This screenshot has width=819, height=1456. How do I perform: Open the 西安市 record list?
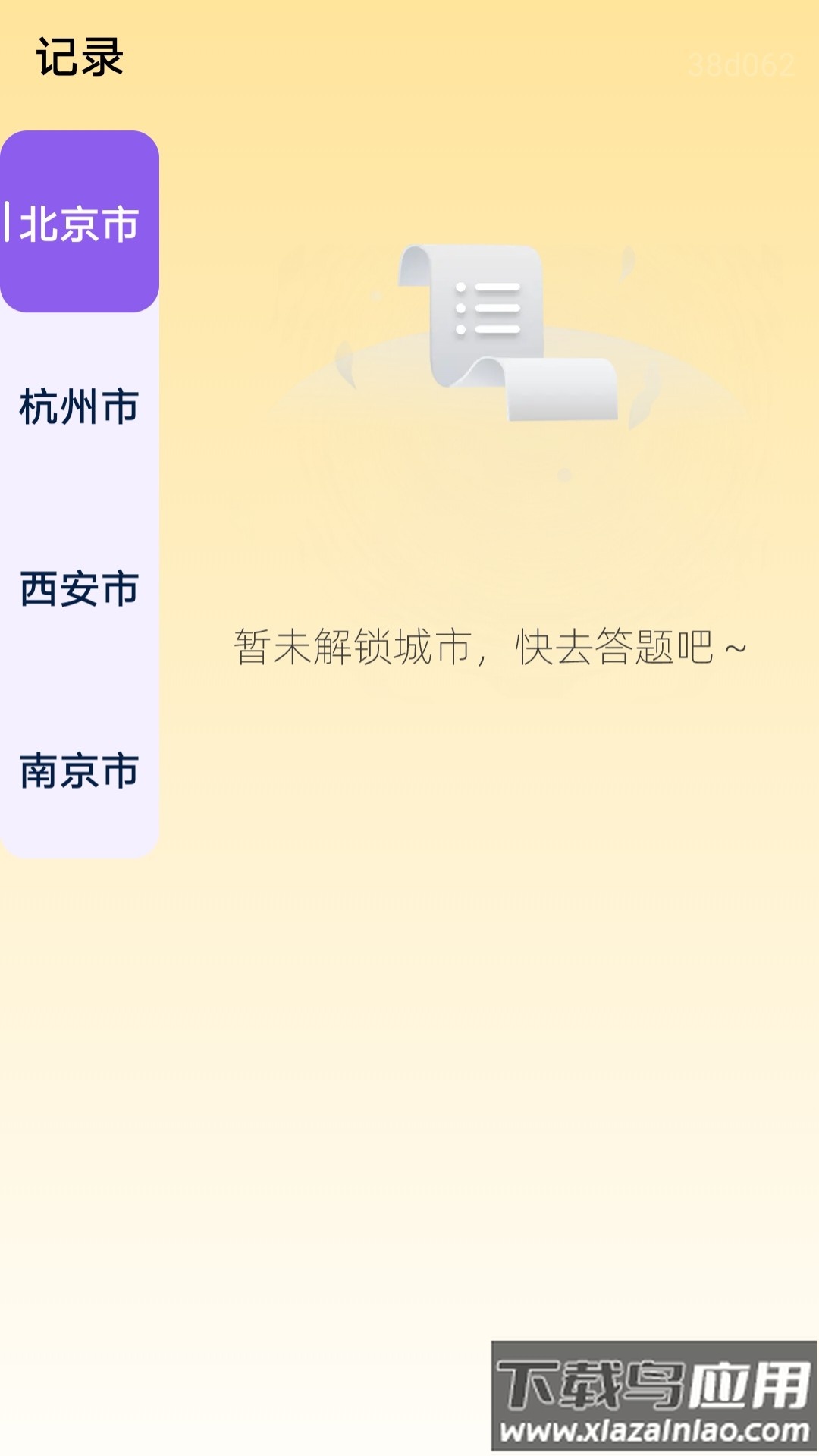tap(78, 588)
